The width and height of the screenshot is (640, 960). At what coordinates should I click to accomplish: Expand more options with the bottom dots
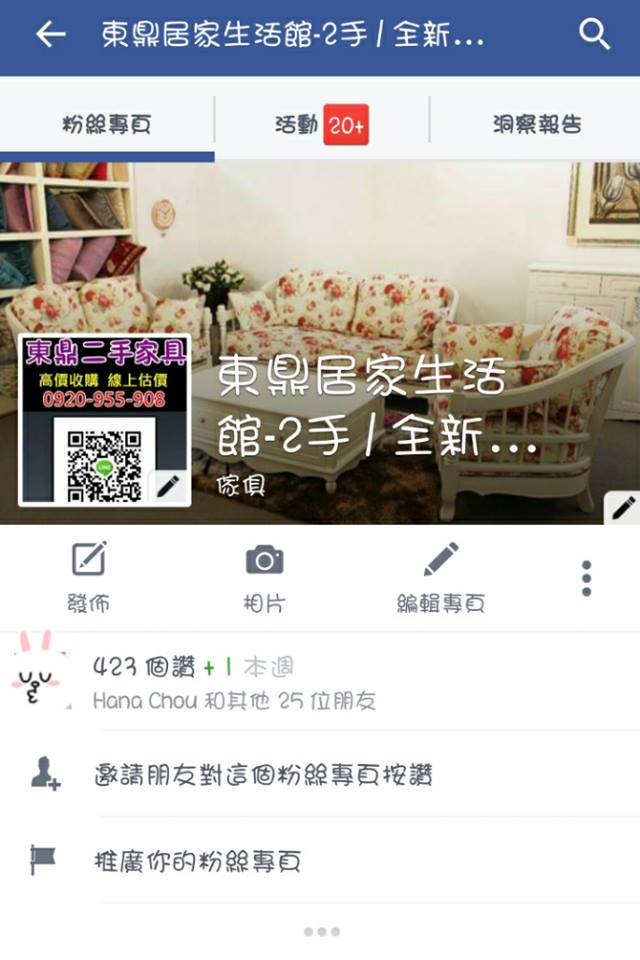[x=321, y=931]
